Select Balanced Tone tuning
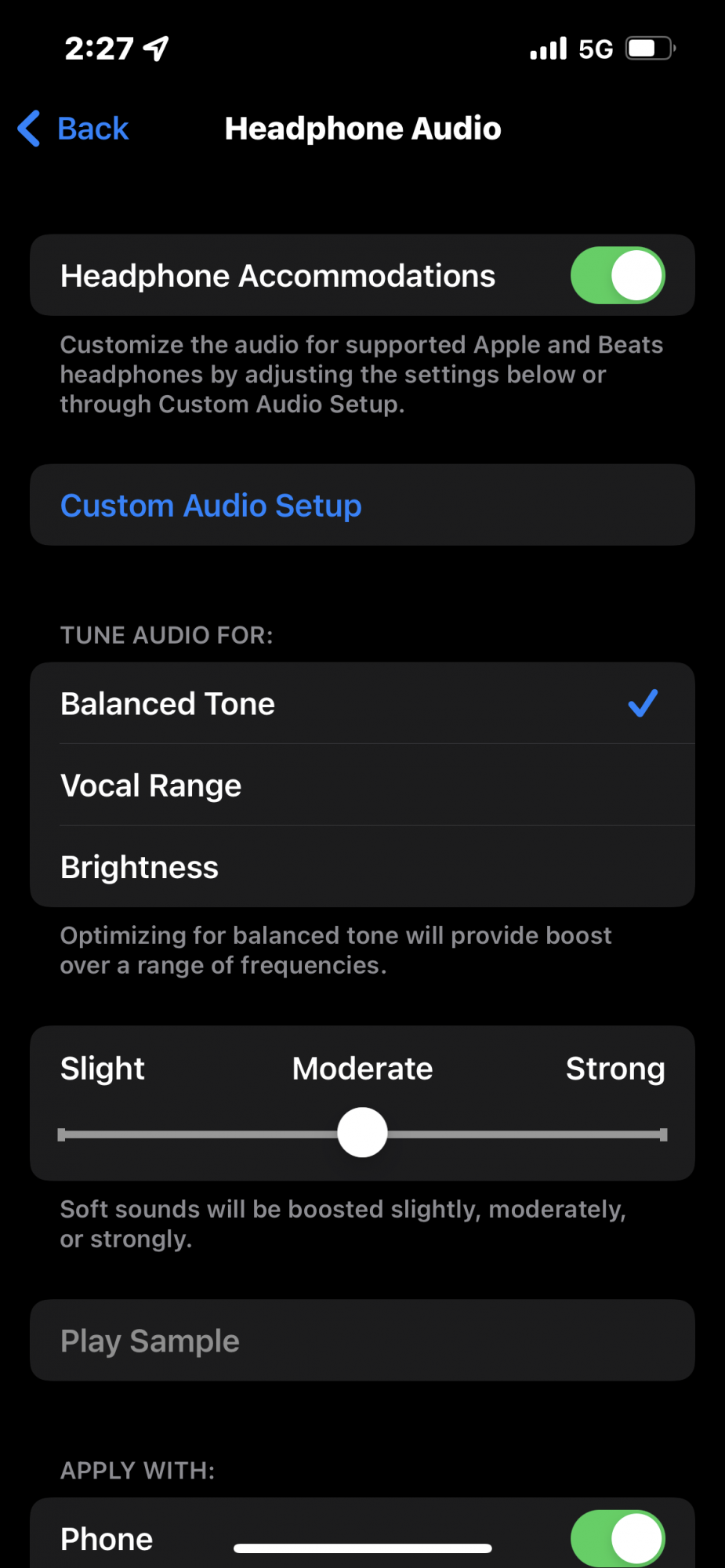Viewport: 725px width, 1568px height. 362,703
